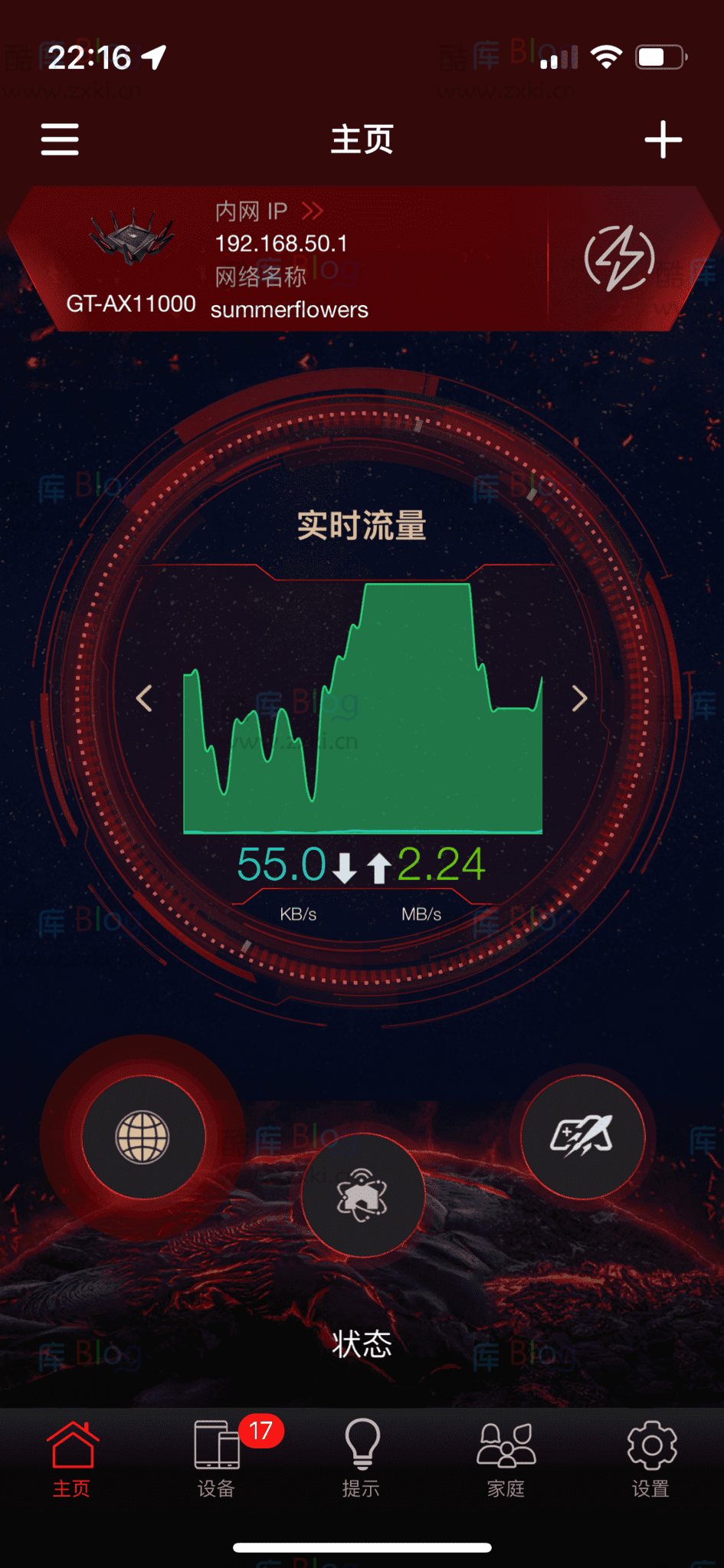Select the globe internet icon
This screenshot has width=724, height=1568.
(x=143, y=1139)
